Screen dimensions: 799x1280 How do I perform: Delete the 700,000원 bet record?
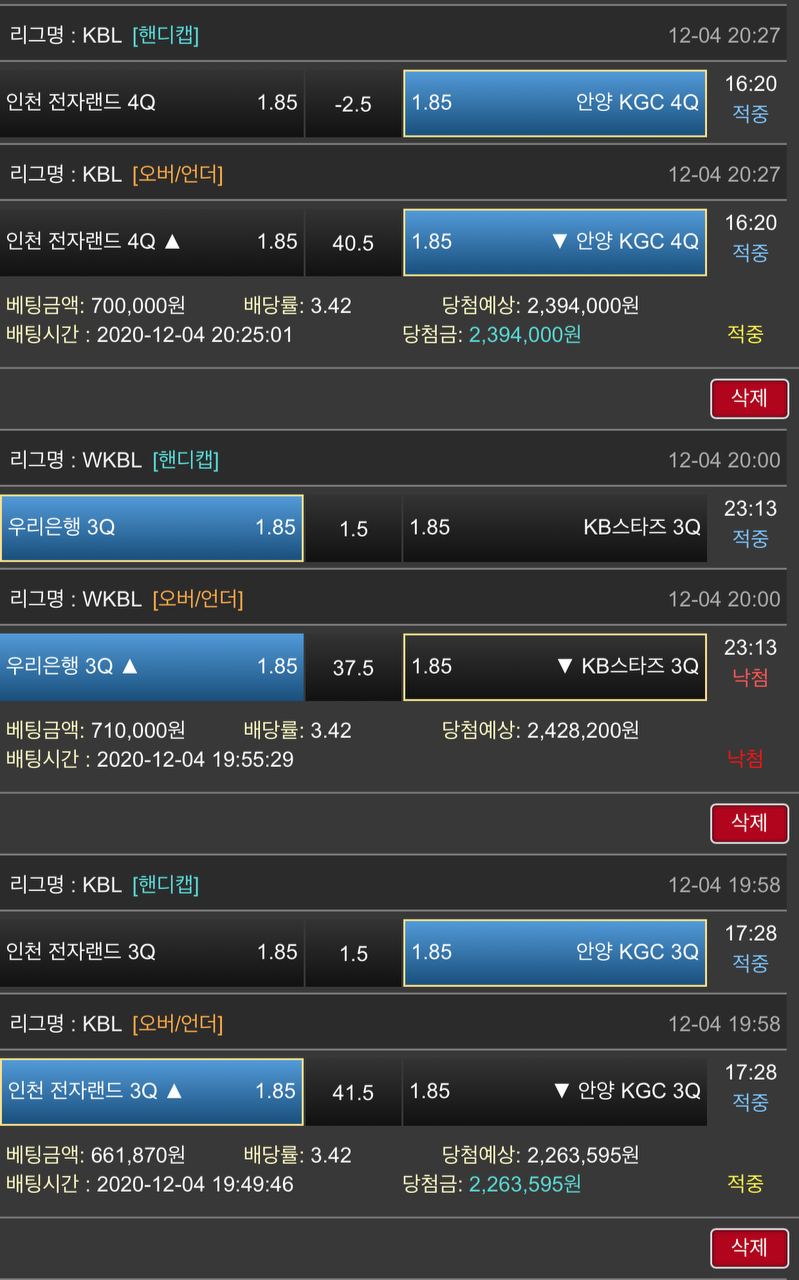point(749,398)
